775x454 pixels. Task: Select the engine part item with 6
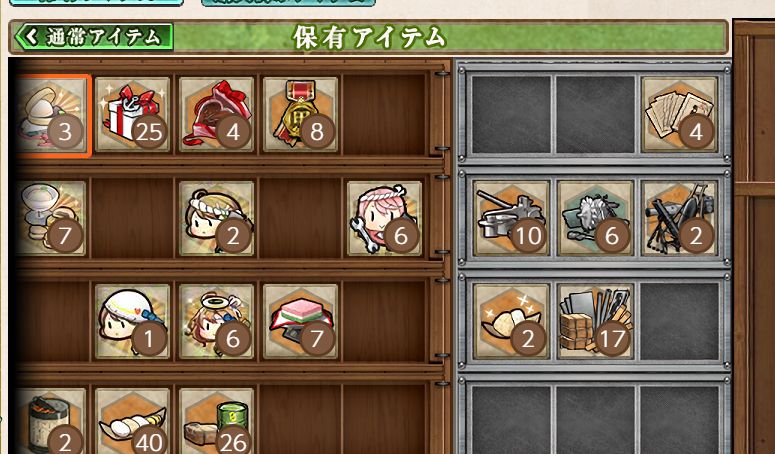coord(595,218)
